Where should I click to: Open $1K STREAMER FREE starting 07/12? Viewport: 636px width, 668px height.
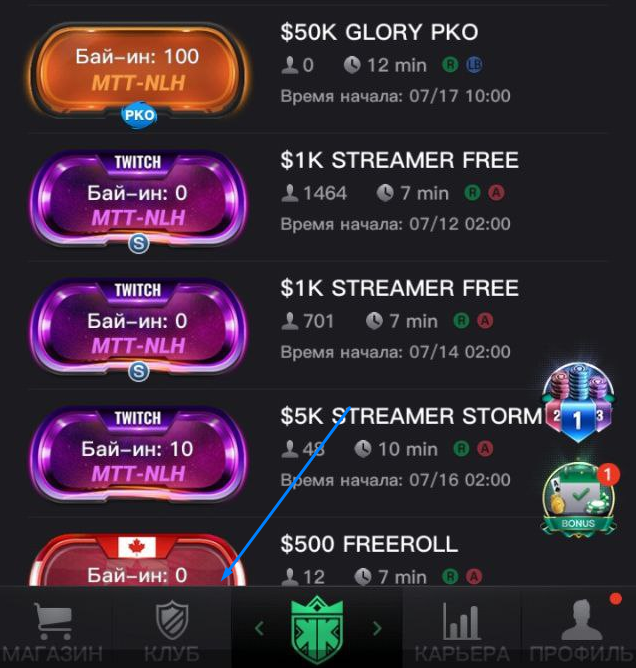coord(399,161)
